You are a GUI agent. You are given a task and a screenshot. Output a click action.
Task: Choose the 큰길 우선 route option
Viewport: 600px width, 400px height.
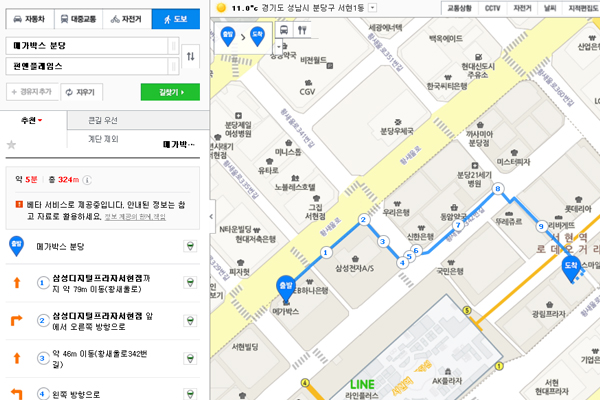coord(103,121)
